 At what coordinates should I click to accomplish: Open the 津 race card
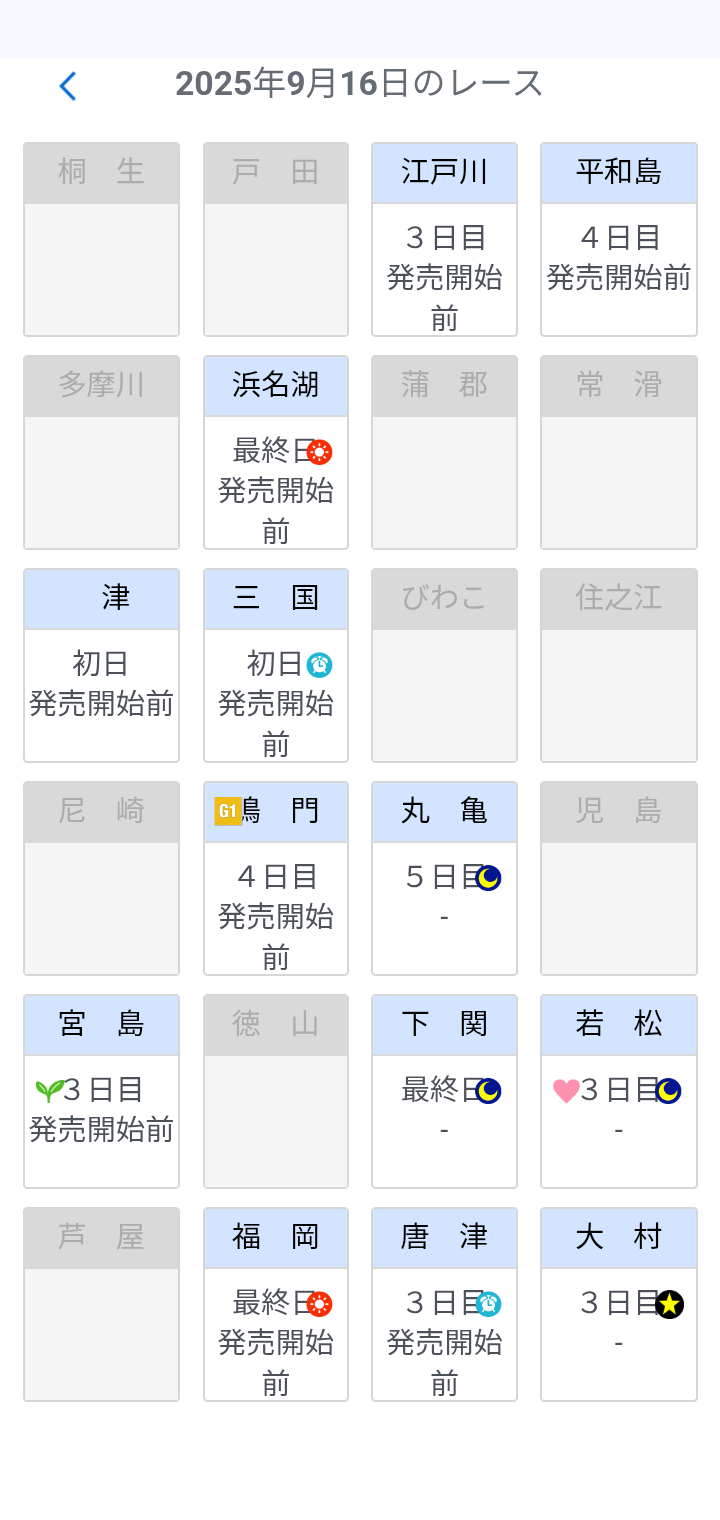tap(101, 665)
